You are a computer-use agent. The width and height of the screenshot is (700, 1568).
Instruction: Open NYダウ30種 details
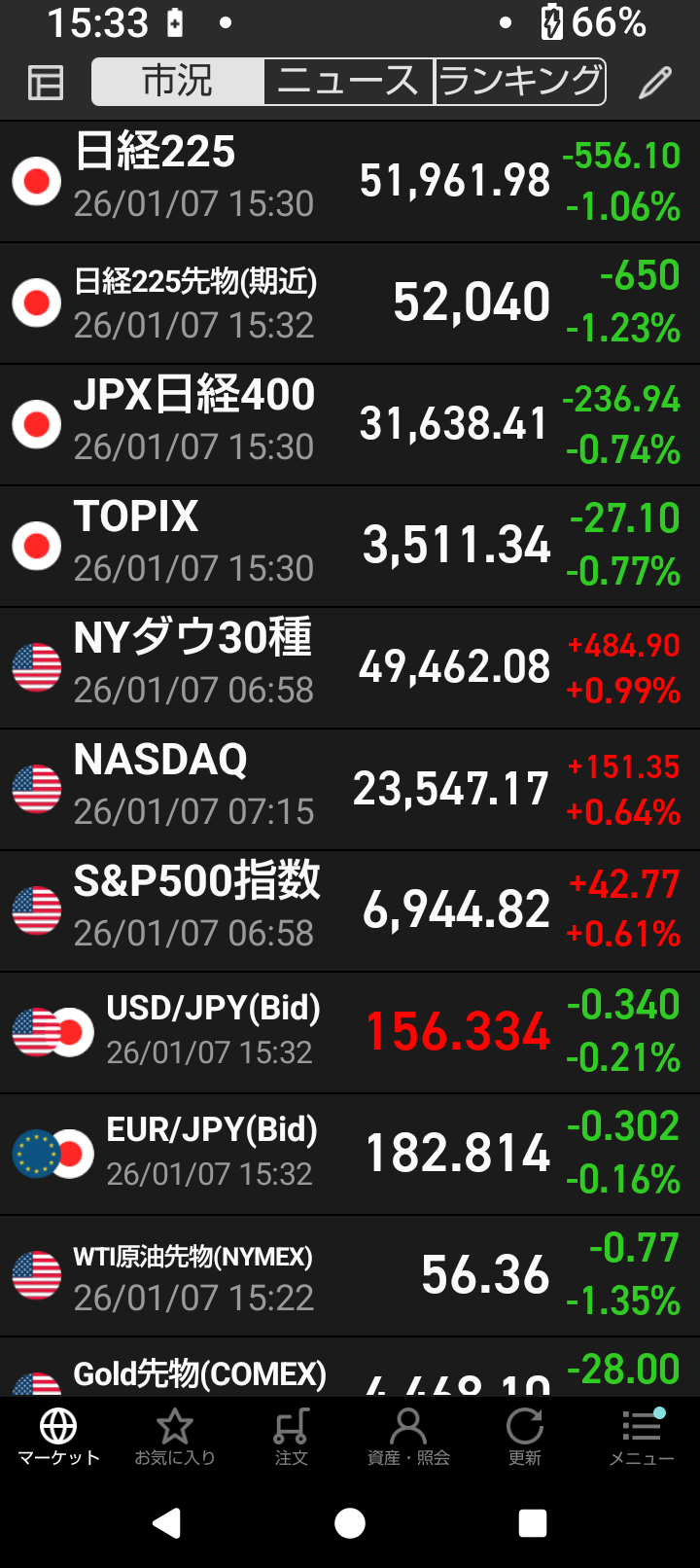coord(350,667)
